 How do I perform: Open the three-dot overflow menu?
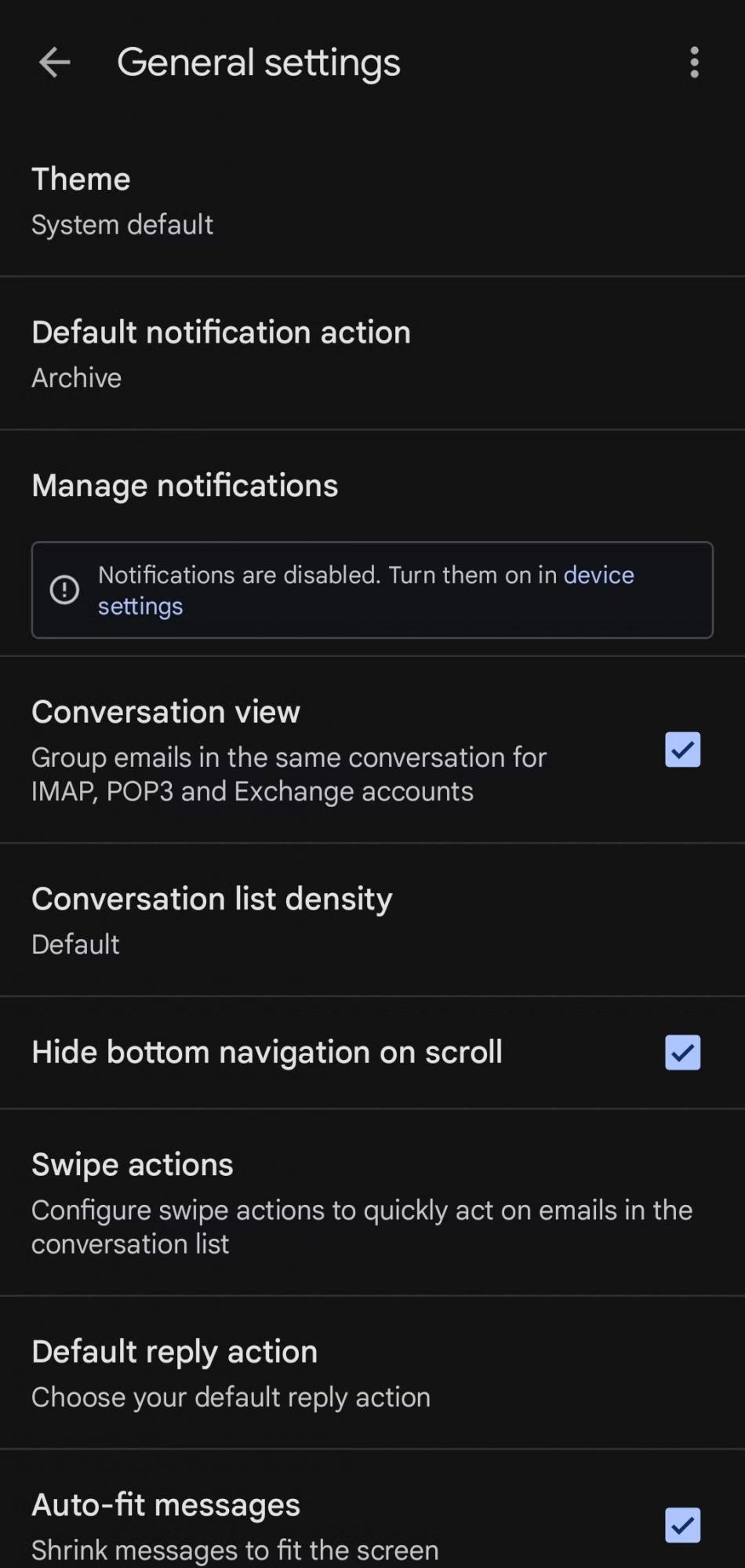point(694,63)
